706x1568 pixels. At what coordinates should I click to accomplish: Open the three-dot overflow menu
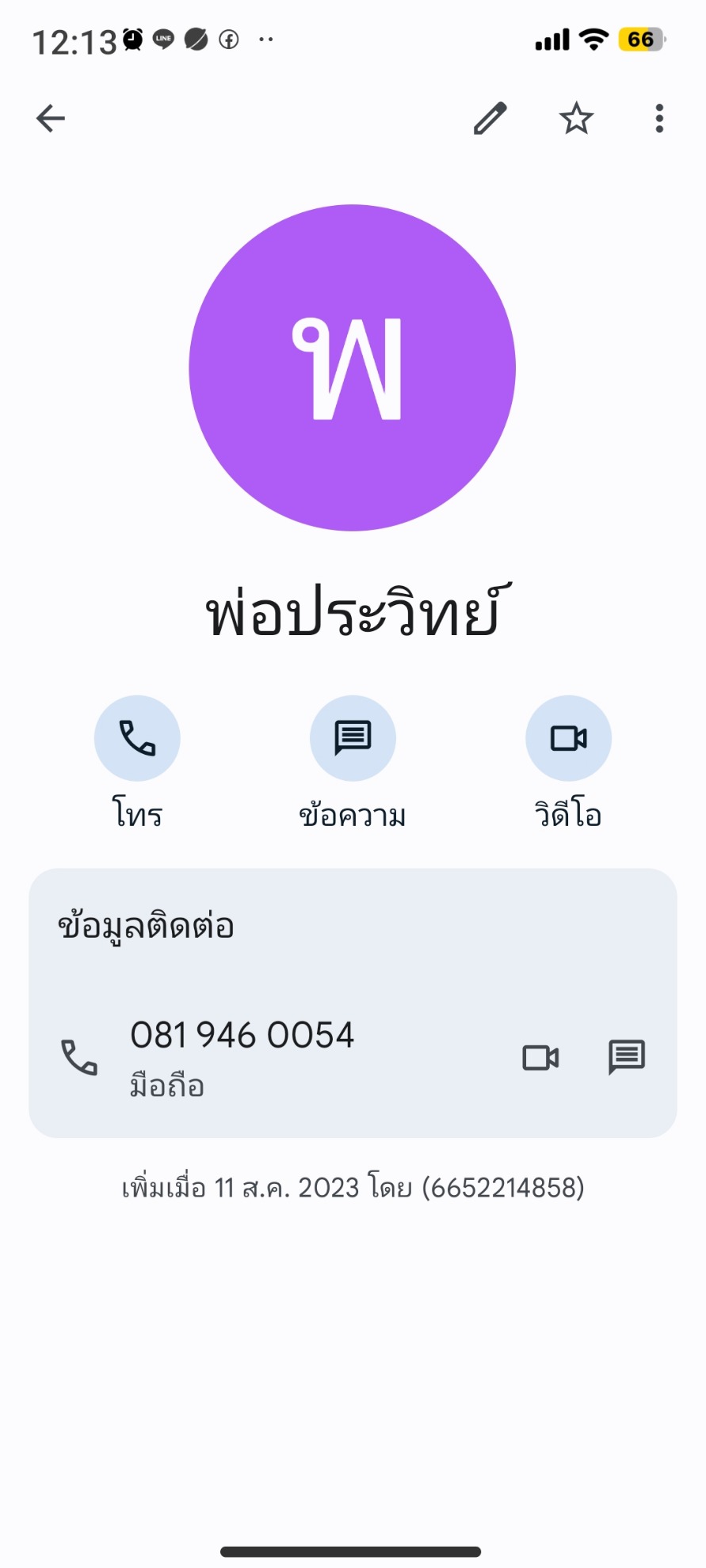tap(659, 119)
